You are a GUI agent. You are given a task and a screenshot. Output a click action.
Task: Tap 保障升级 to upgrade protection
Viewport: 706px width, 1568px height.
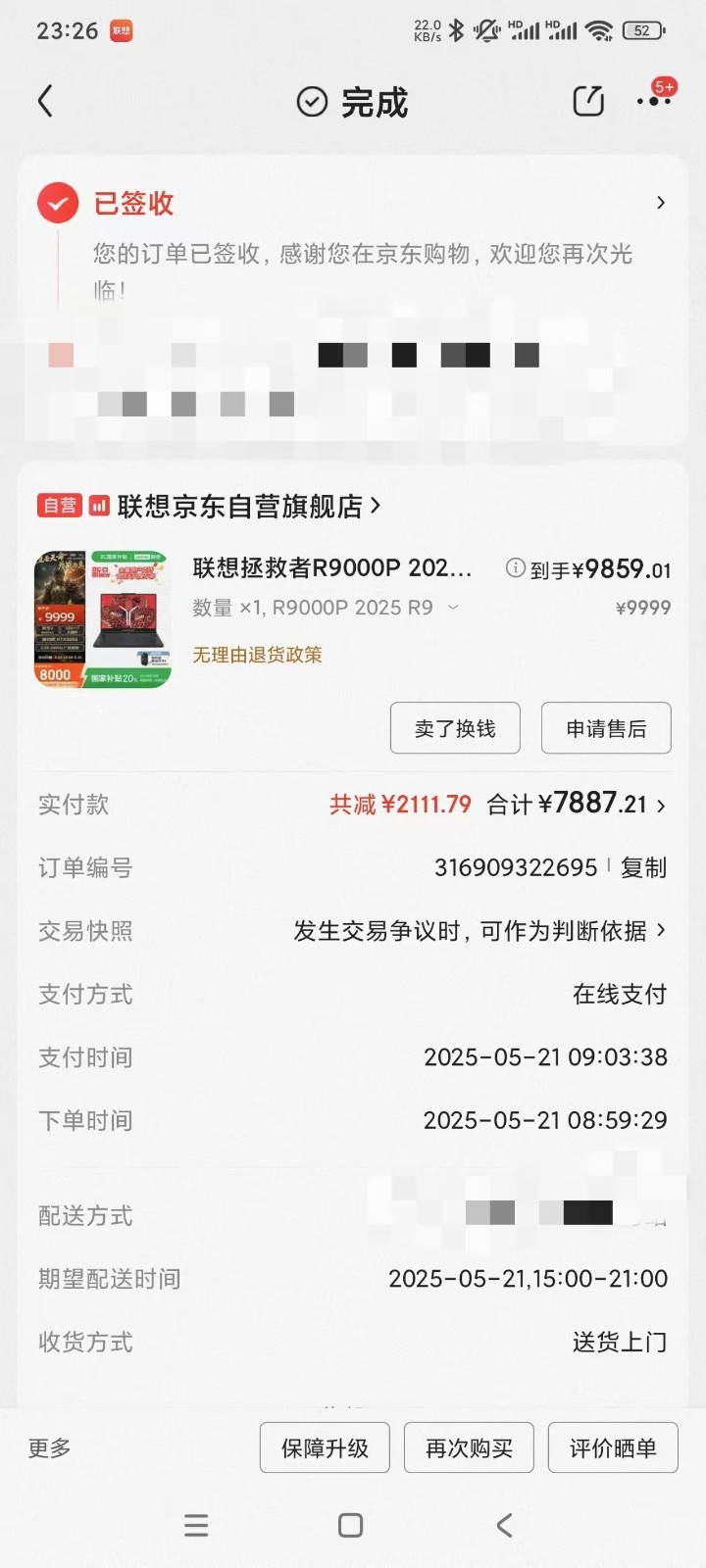(x=325, y=1448)
